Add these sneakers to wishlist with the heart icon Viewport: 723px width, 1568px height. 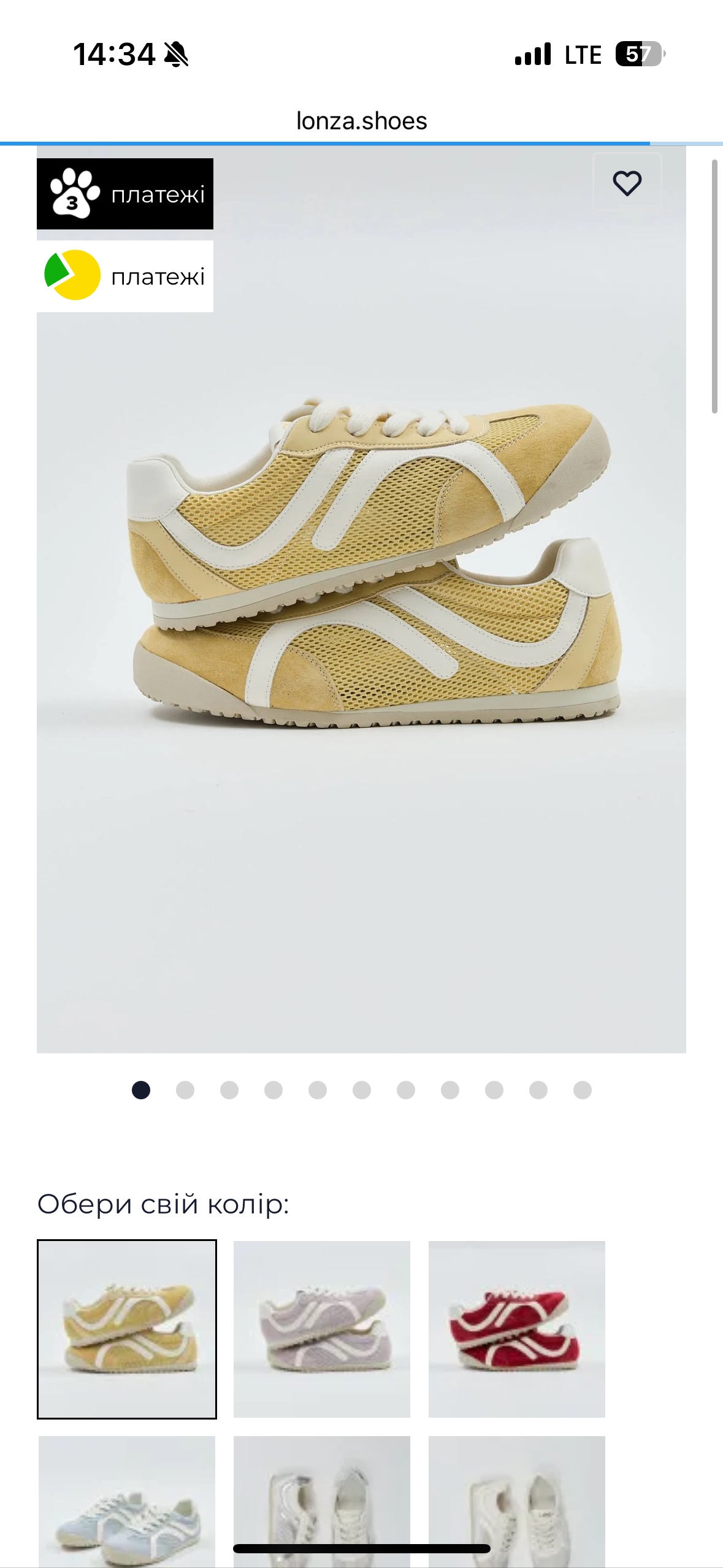(x=627, y=183)
